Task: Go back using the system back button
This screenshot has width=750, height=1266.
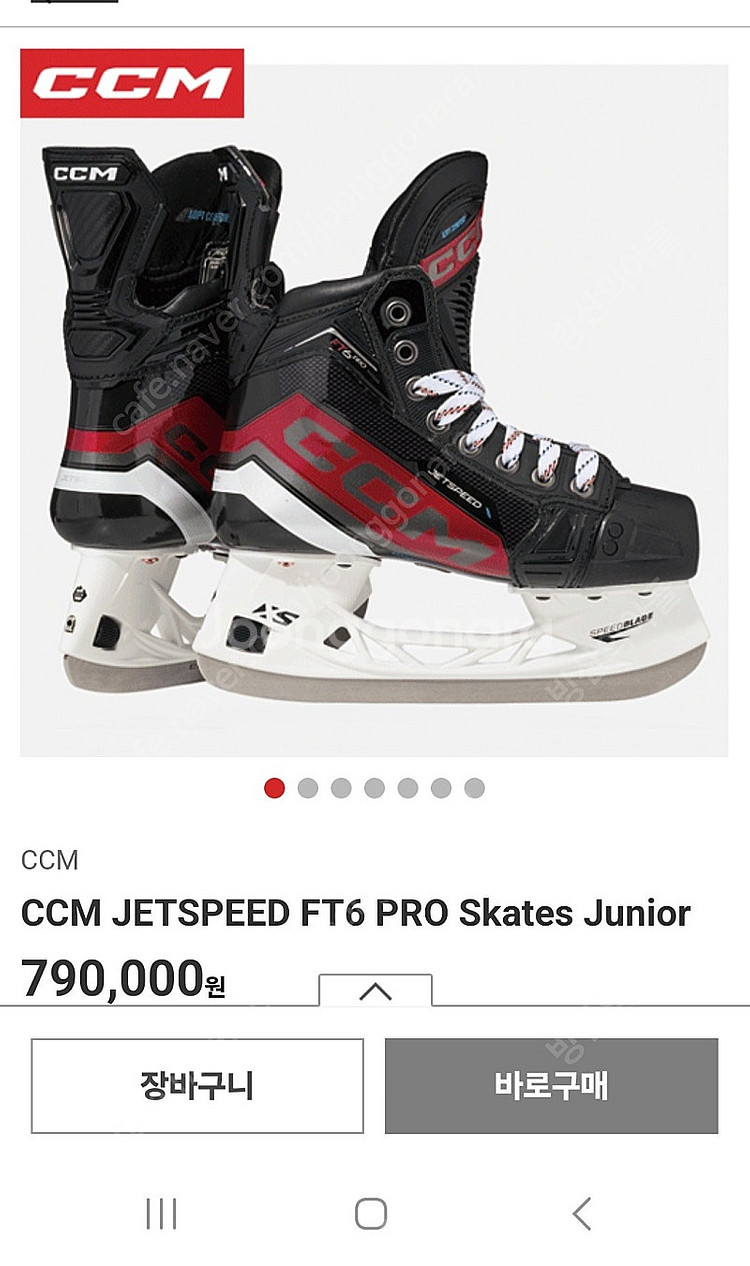Action: tap(581, 1213)
